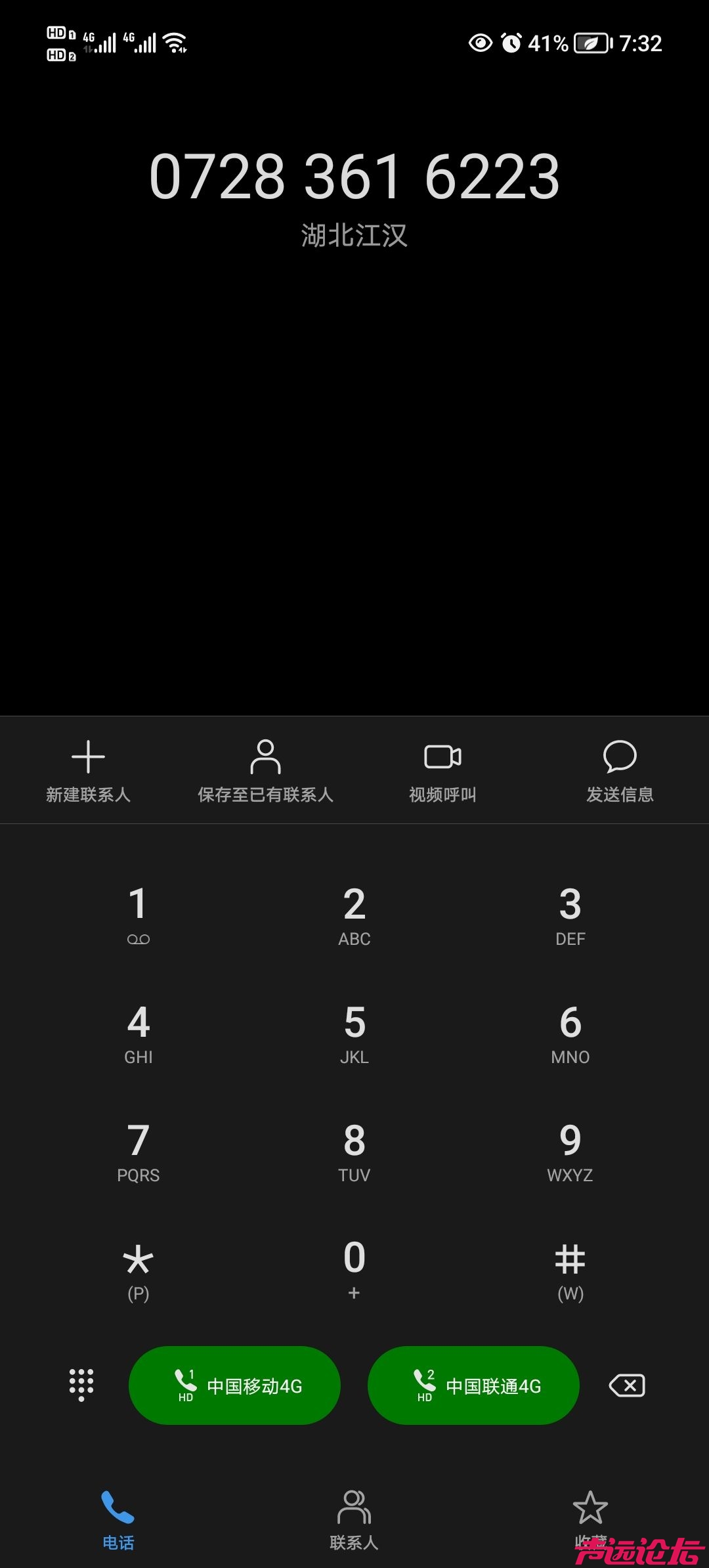This screenshot has height=1568, width=709.
Task: Enter digit 3 DEF
Action: pos(570,914)
